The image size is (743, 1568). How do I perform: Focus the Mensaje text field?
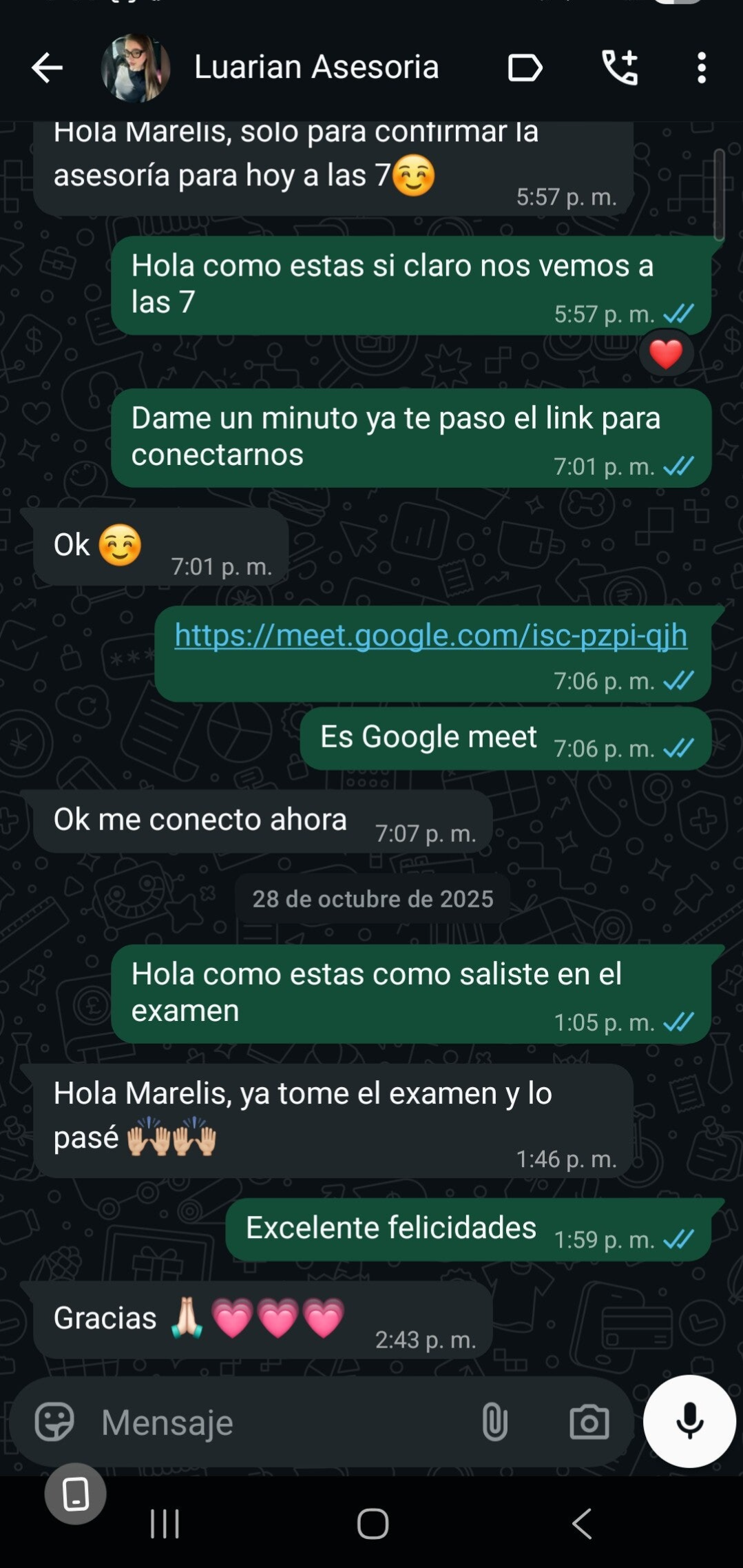(275, 1422)
